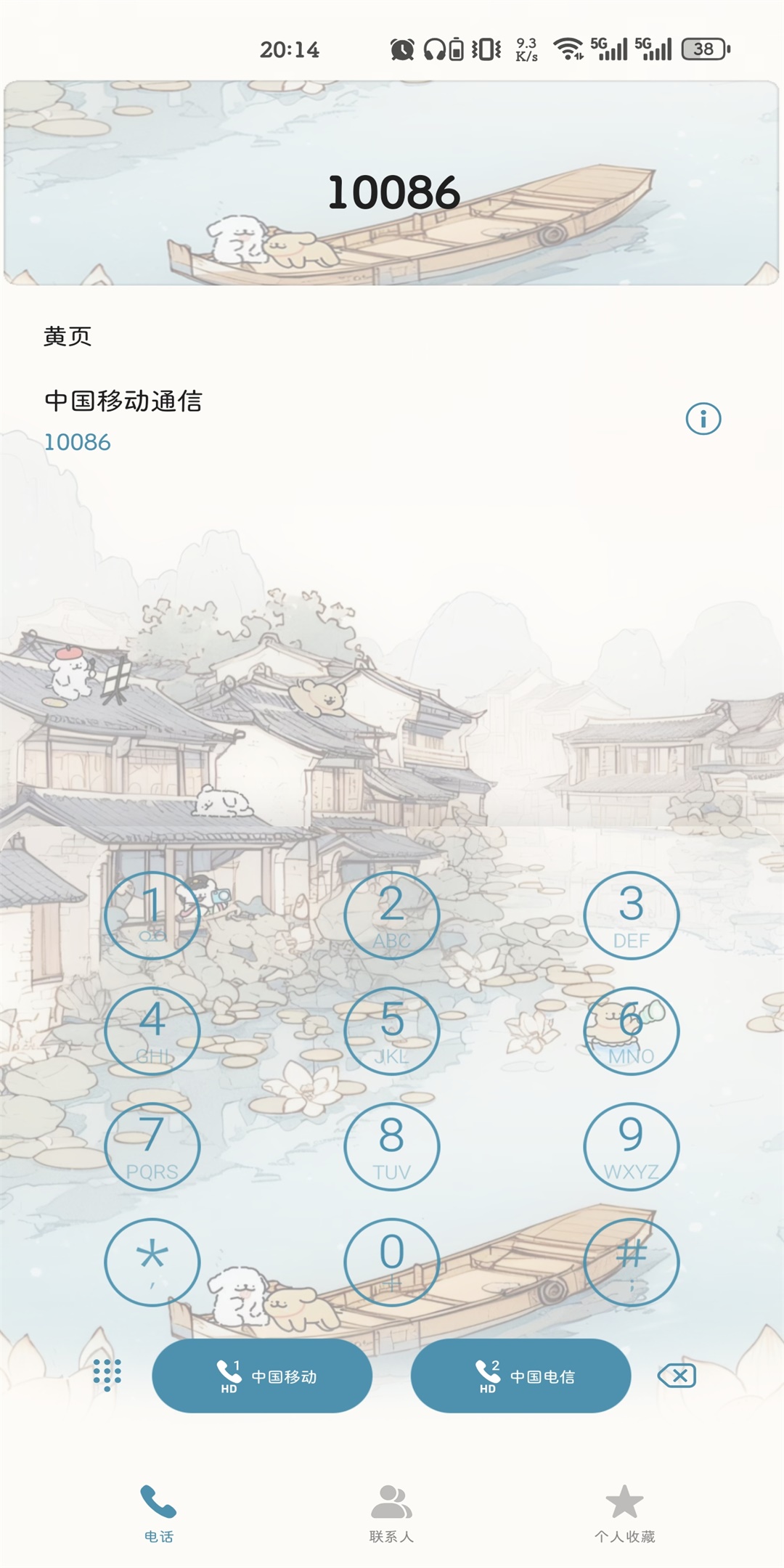Open info for 中国移动通信 yellow page entry
The image size is (784, 1568).
click(x=703, y=419)
